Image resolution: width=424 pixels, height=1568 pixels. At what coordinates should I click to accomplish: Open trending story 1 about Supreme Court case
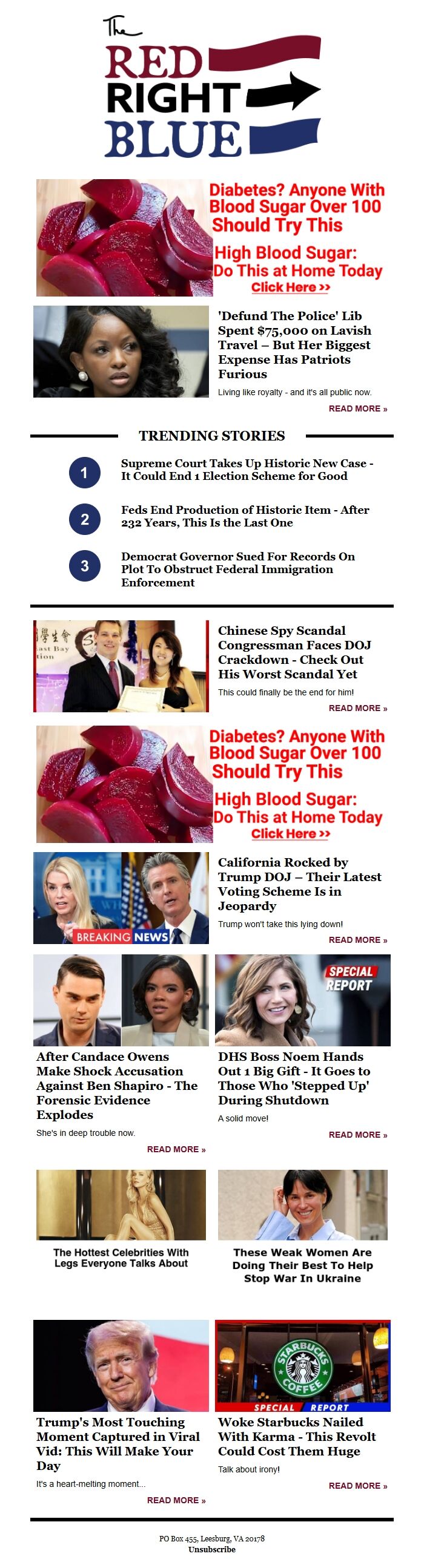click(246, 469)
